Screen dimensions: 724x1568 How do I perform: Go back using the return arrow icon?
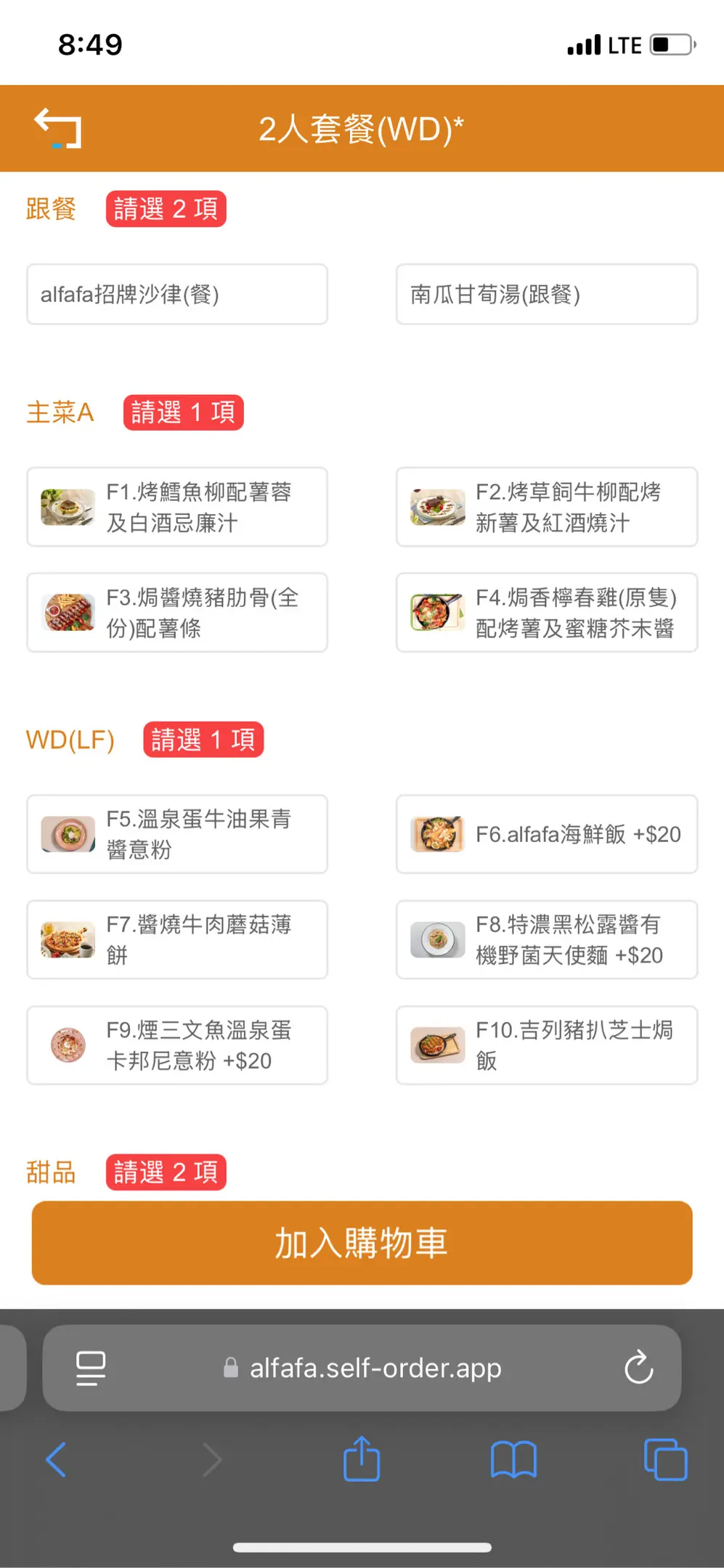pos(58,128)
